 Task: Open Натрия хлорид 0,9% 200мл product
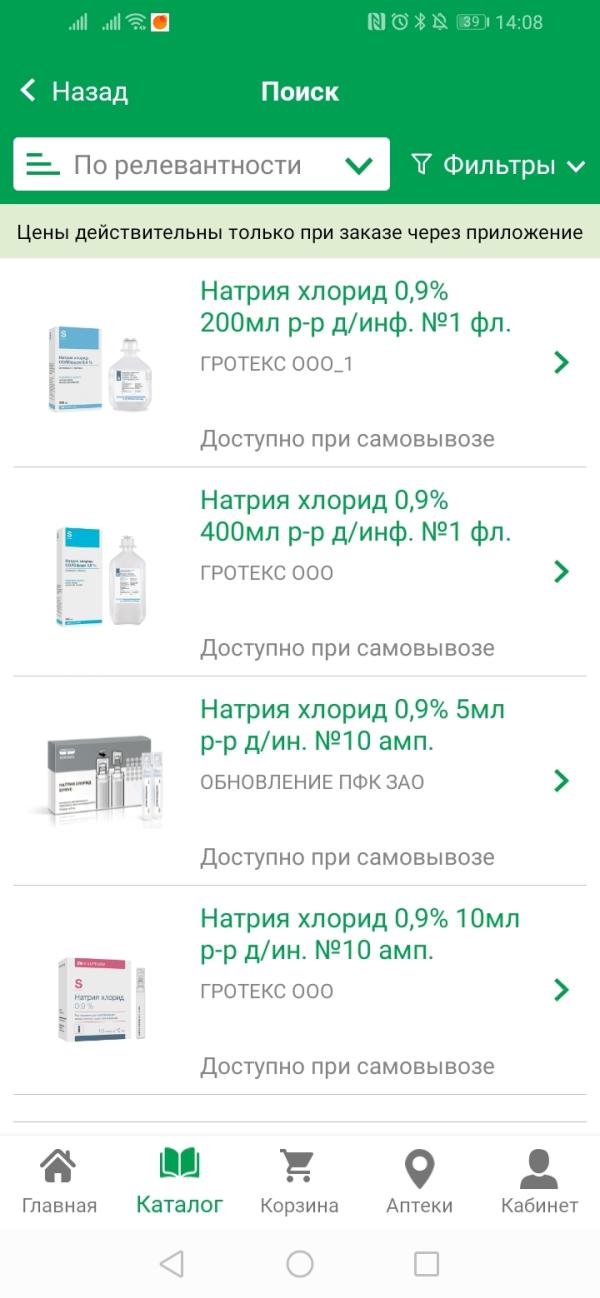coord(355,307)
